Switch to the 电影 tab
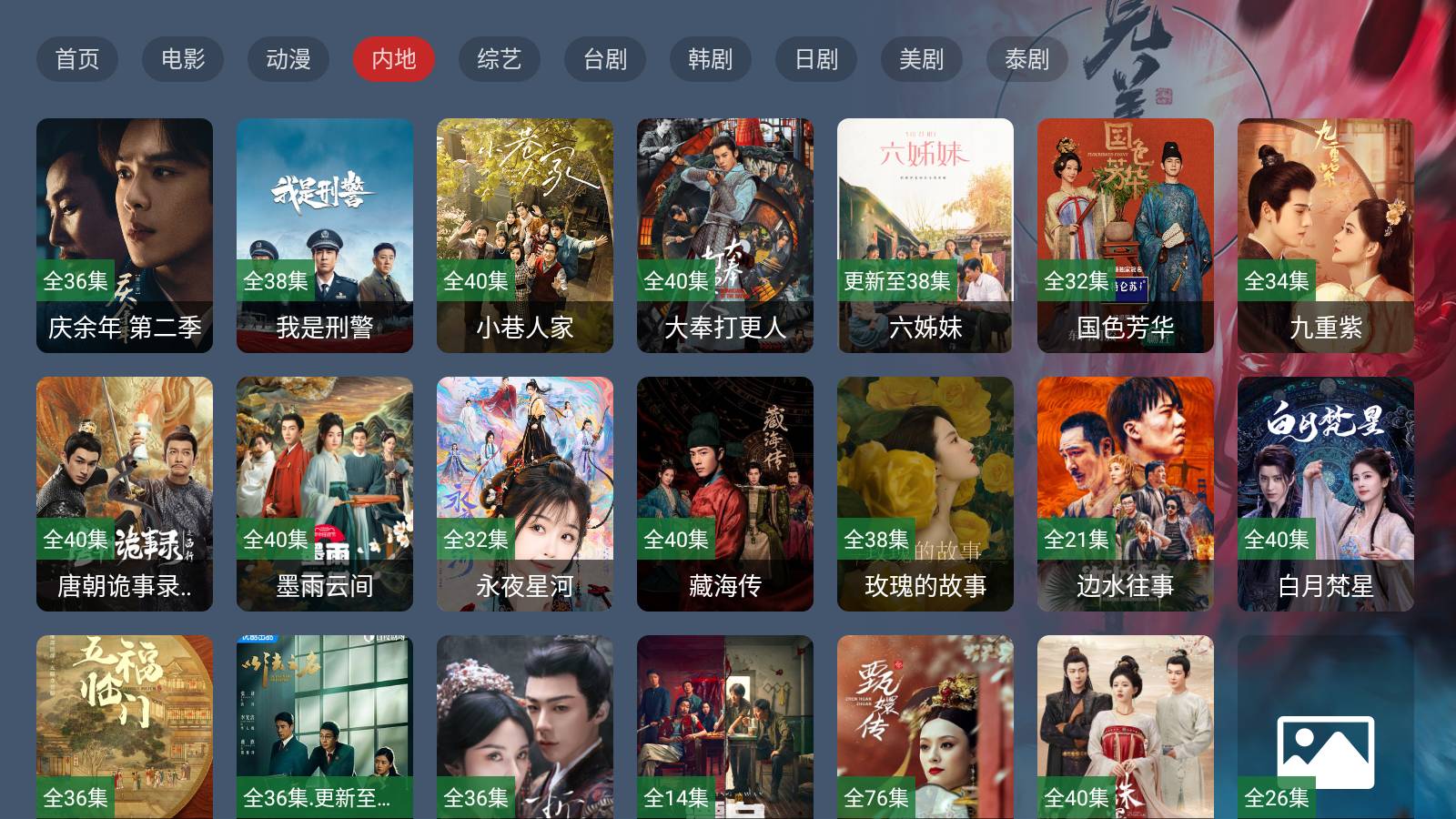The width and height of the screenshot is (1456, 819). 183,59
